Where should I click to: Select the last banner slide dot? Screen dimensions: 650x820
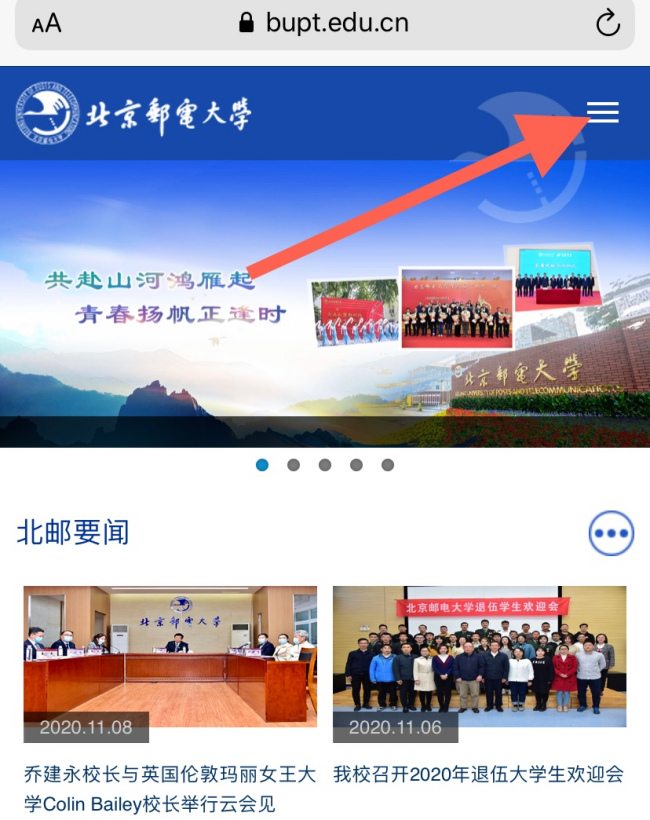[388, 465]
